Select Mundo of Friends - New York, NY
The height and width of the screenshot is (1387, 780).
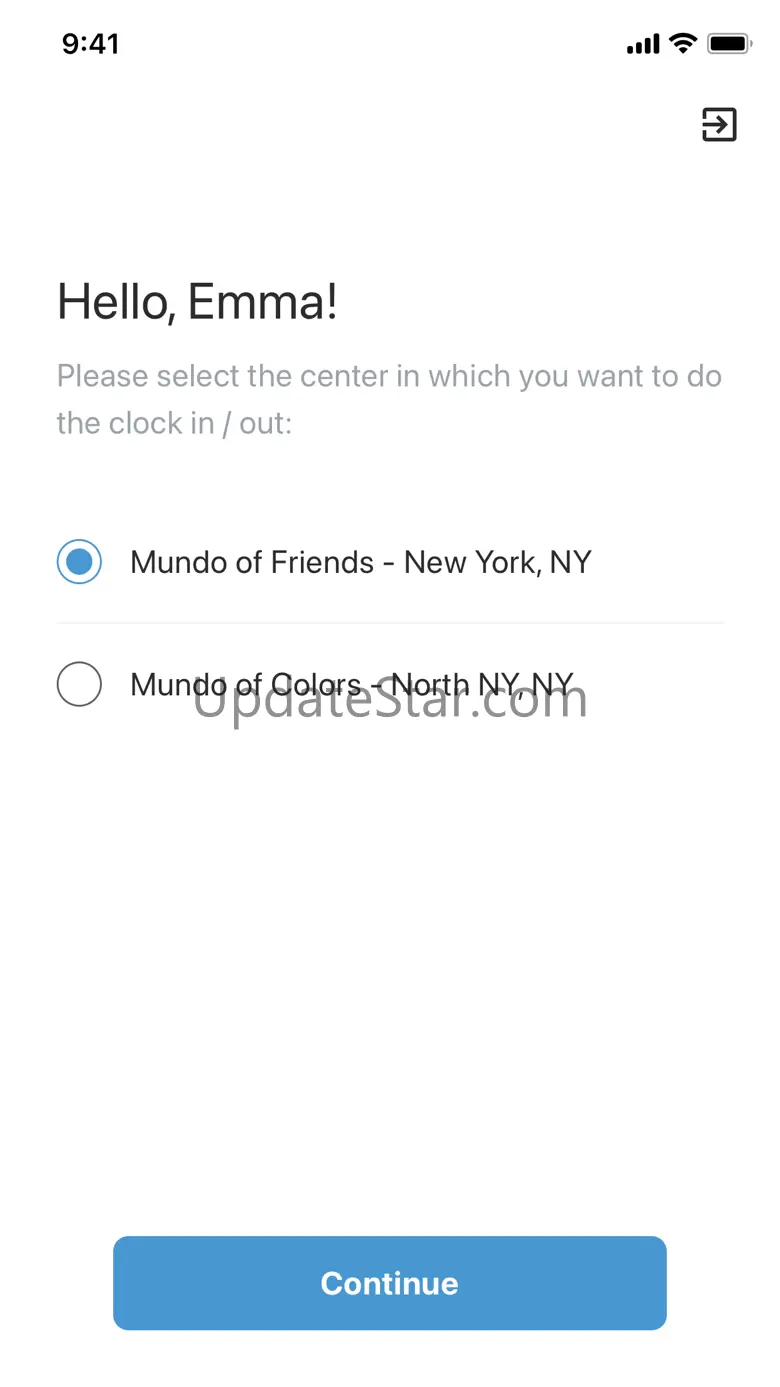(80, 562)
